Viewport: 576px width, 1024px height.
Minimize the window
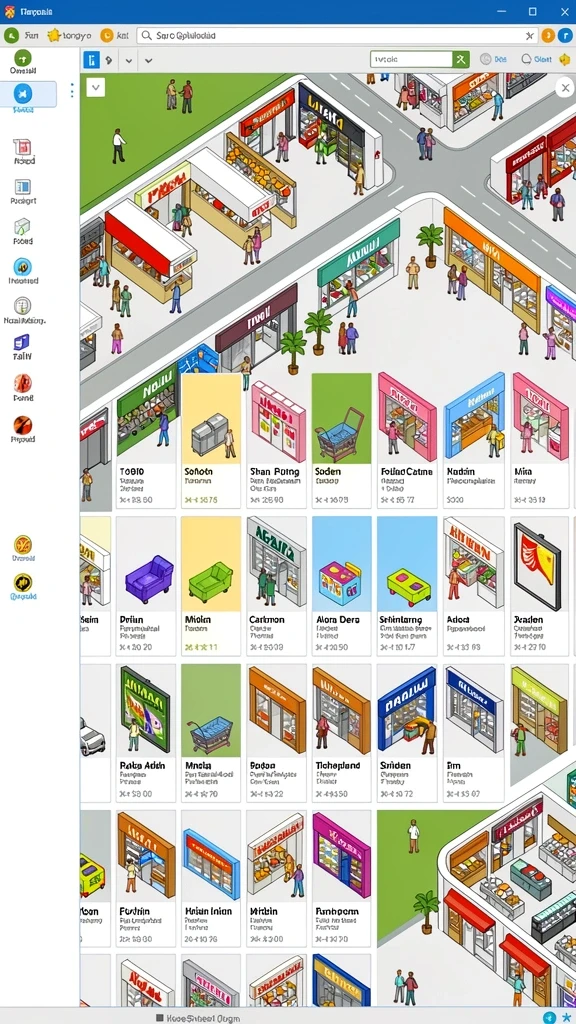[502, 12]
